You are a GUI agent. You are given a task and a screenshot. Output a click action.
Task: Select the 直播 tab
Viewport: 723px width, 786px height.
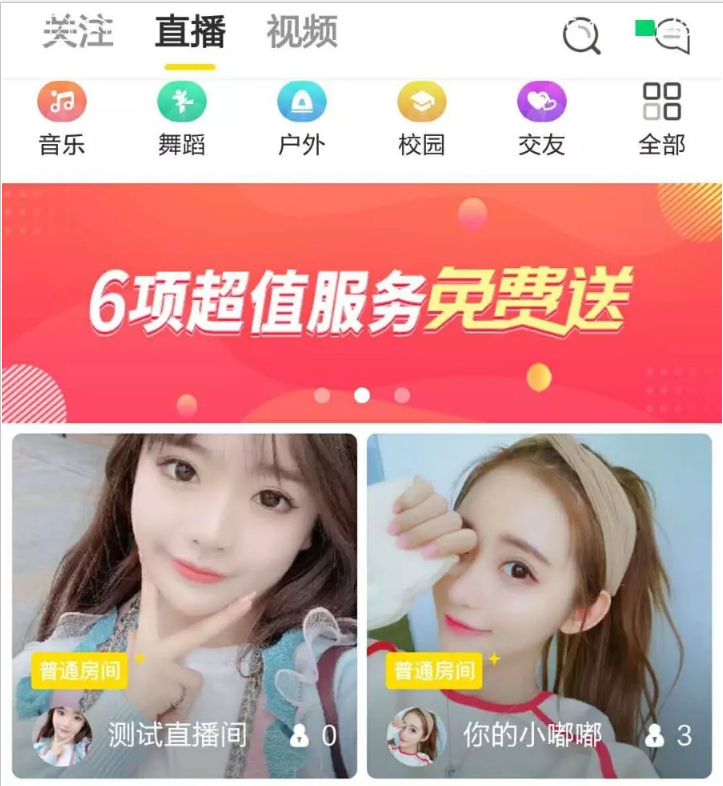click(x=190, y=32)
